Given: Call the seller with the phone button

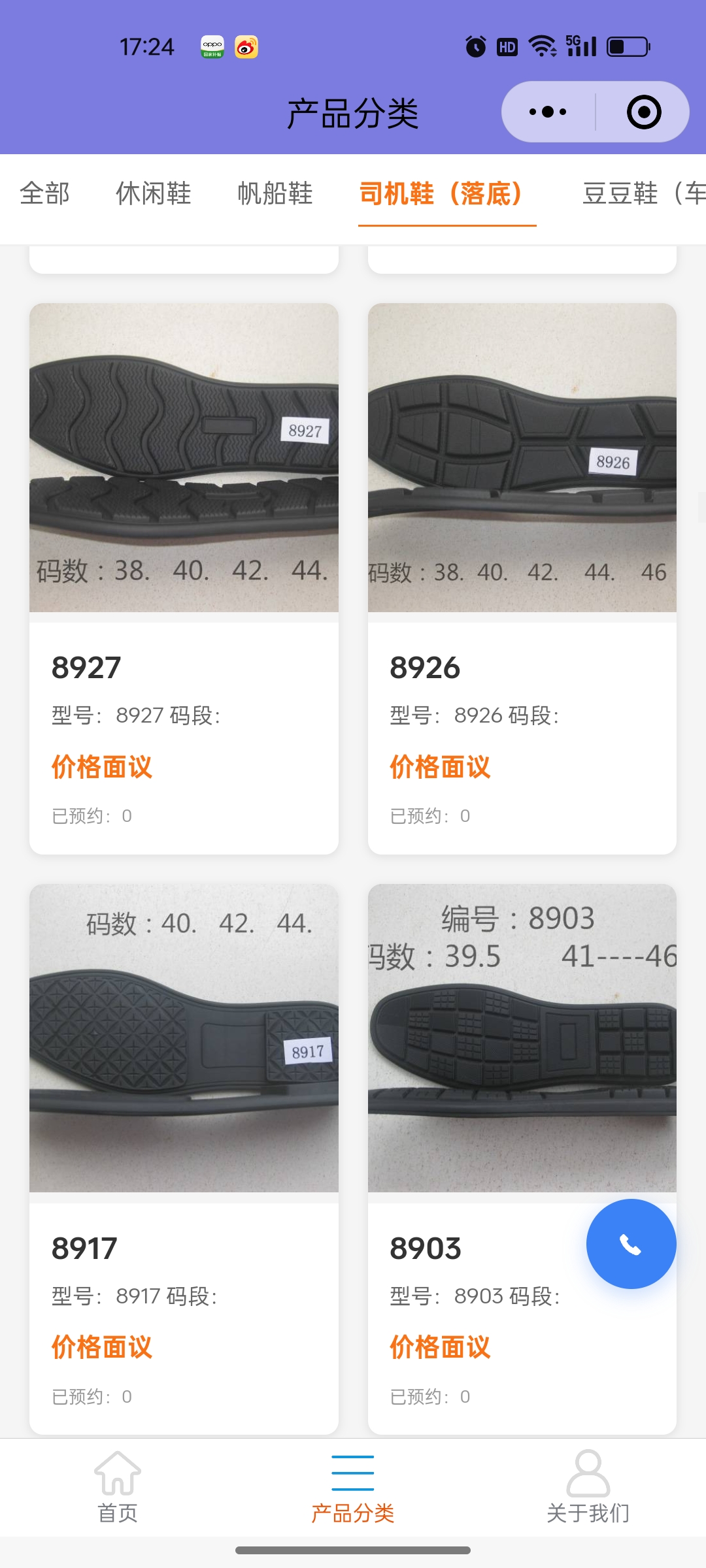Looking at the screenshot, I should [631, 1244].
